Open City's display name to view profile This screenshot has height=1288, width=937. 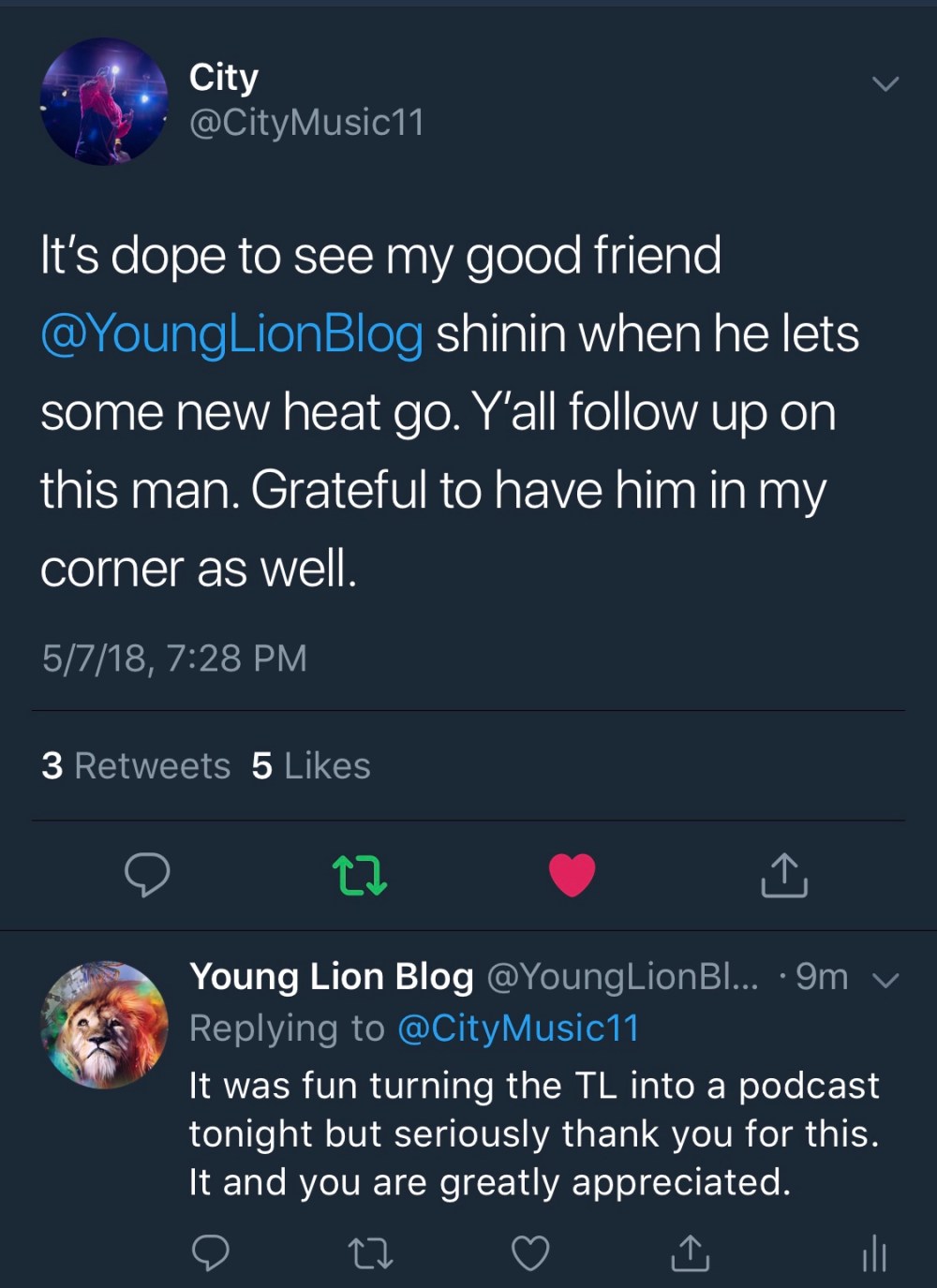[x=223, y=77]
